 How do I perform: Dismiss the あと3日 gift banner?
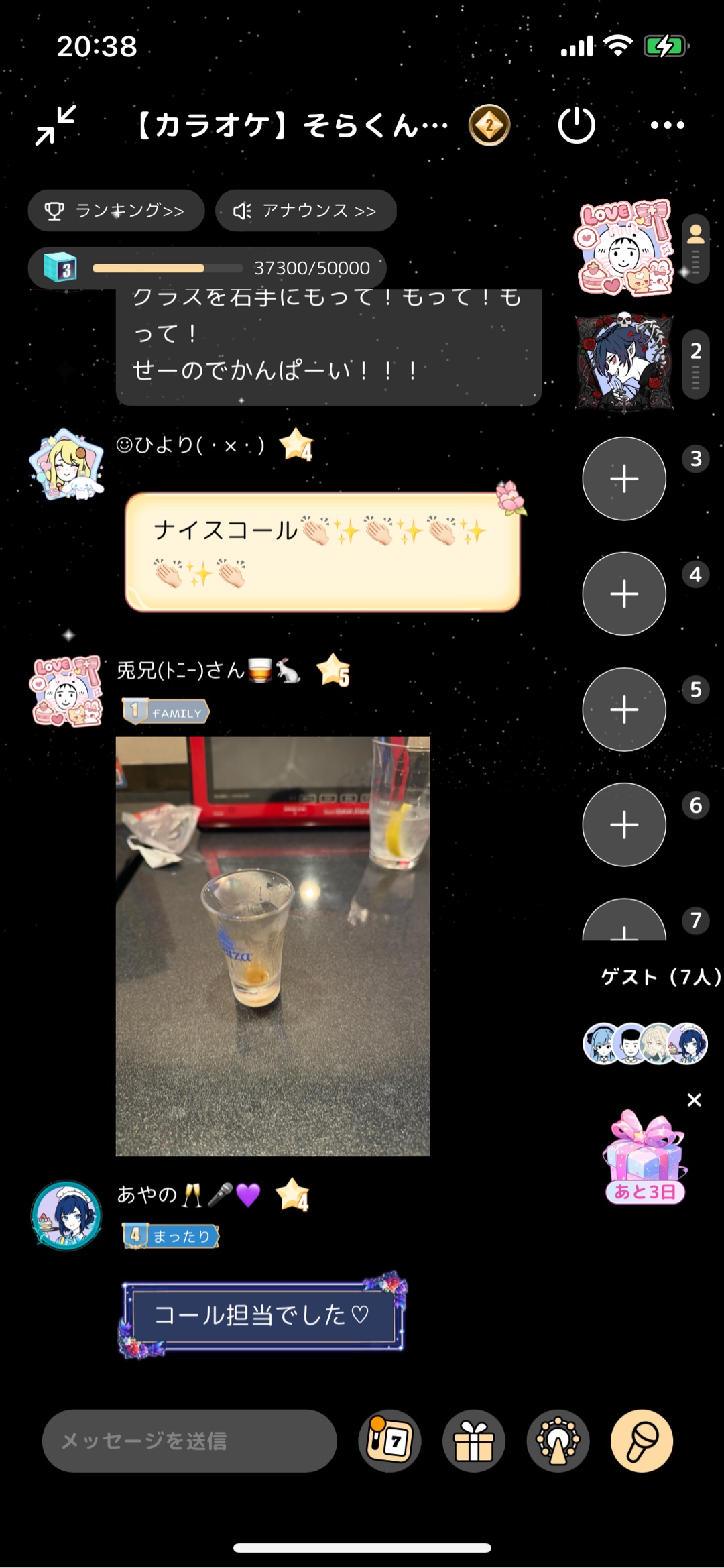pyautogui.click(x=695, y=1100)
